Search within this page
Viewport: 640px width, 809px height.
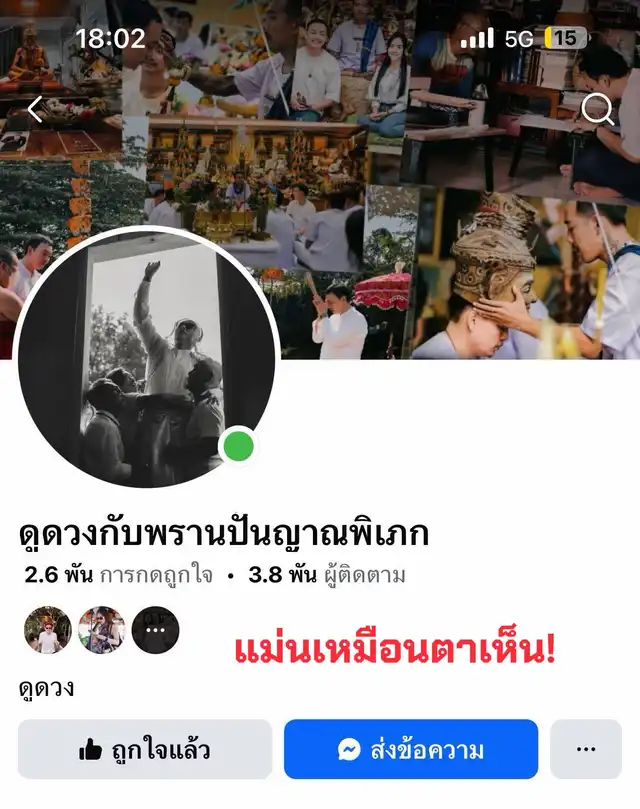pos(597,109)
